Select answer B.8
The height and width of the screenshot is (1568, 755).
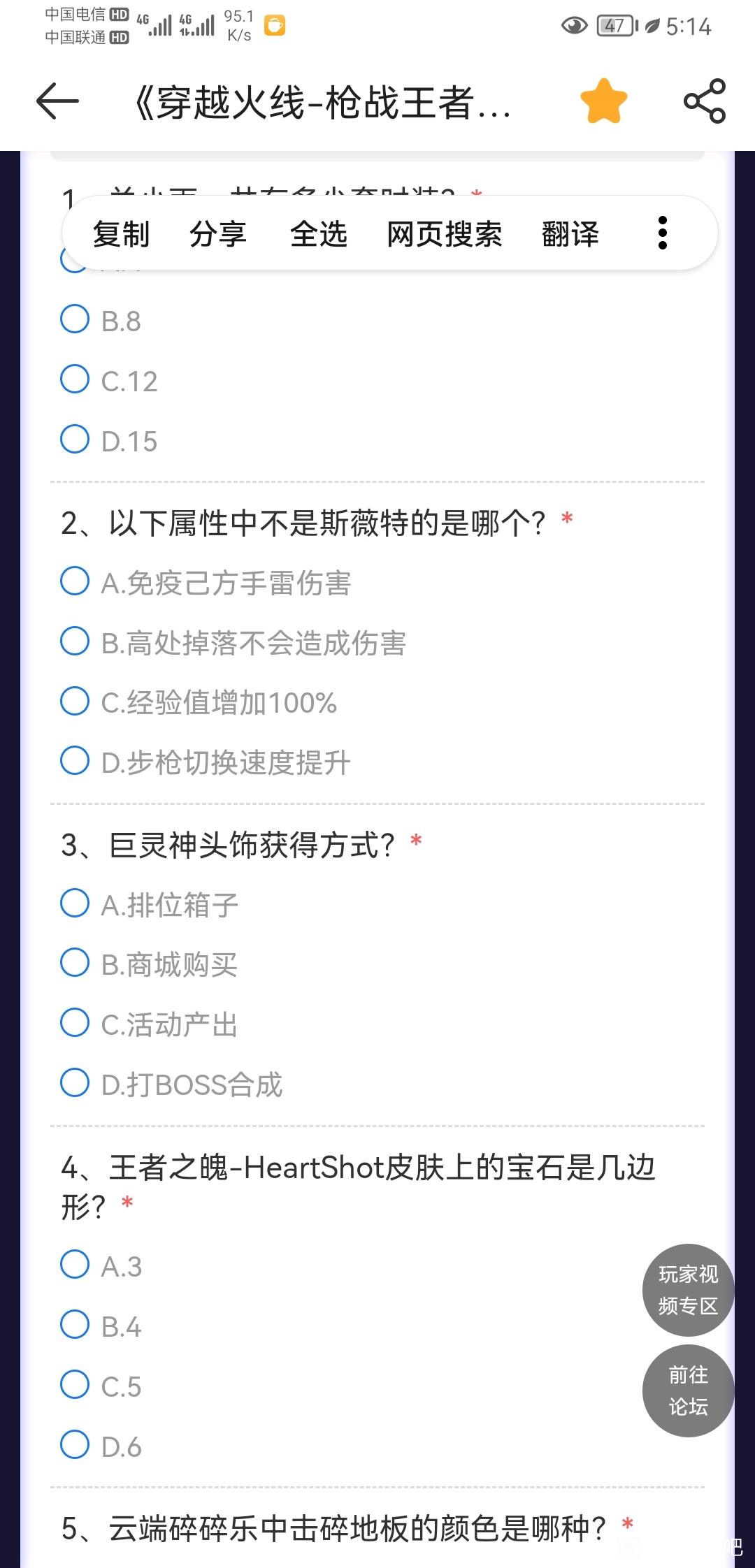coord(101,321)
